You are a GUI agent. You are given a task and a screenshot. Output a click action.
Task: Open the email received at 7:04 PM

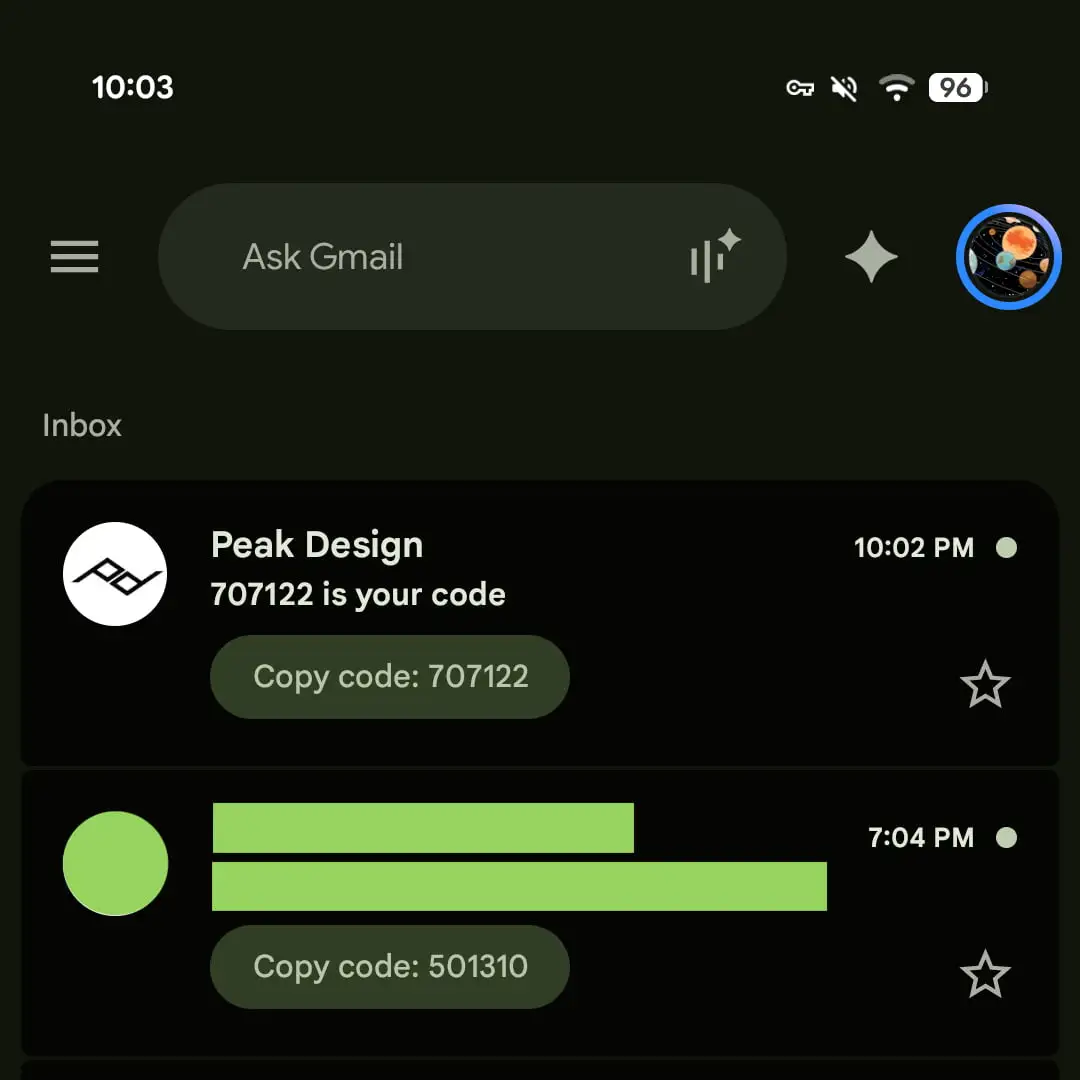click(x=540, y=913)
